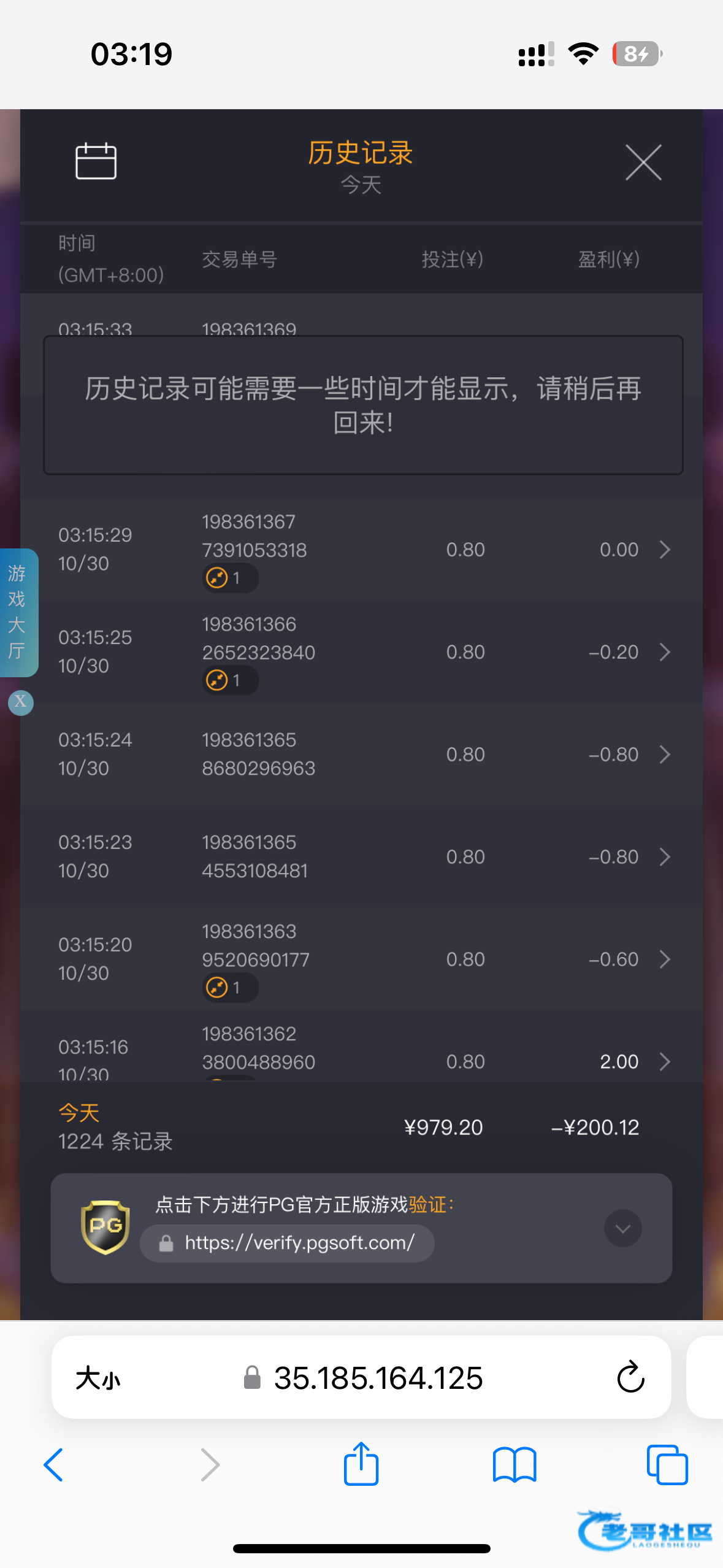
Task: Open Safari page size settings
Action: (x=98, y=1378)
